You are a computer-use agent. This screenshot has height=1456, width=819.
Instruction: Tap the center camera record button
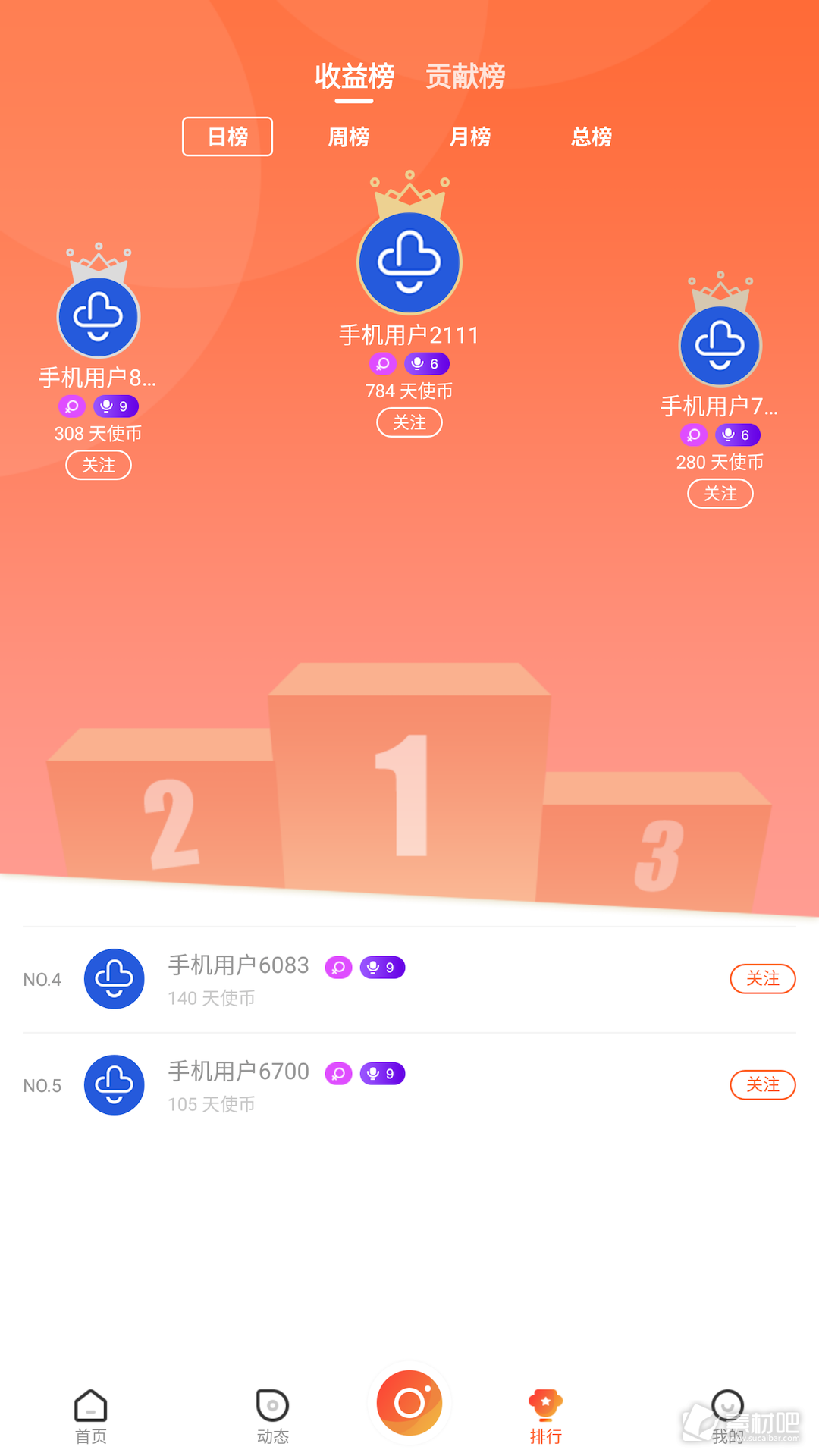(409, 1403)
